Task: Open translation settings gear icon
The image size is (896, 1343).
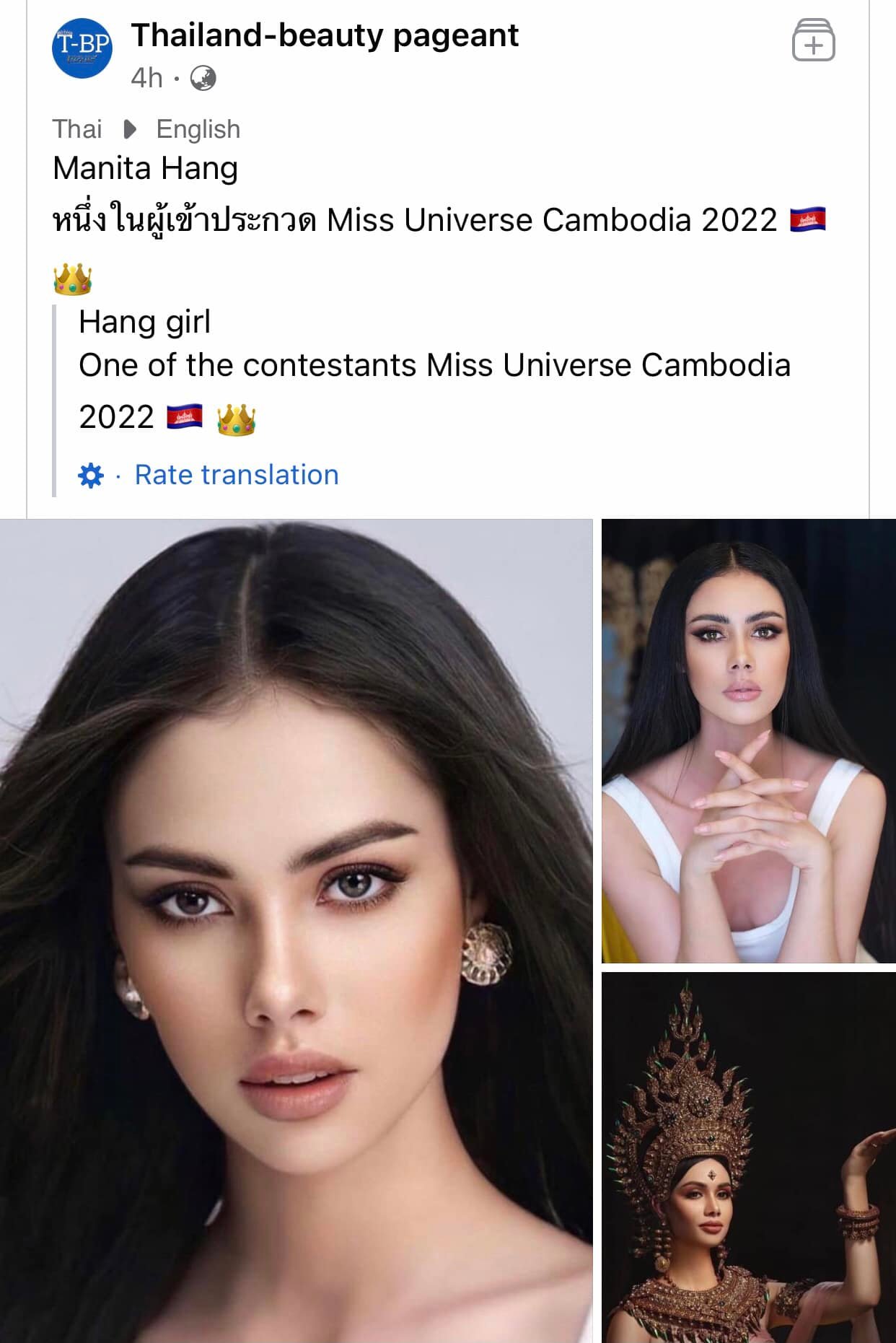Action: point(91,476)
